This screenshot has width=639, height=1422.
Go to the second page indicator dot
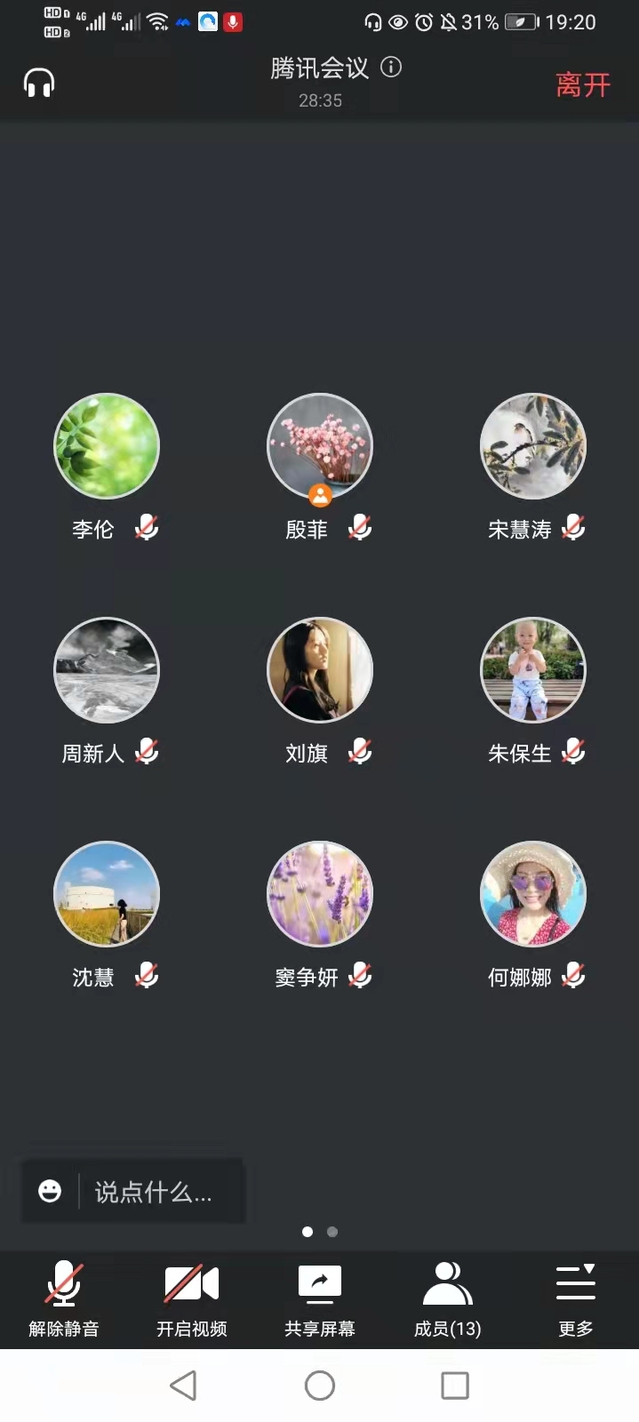(x=332, y=1232)
